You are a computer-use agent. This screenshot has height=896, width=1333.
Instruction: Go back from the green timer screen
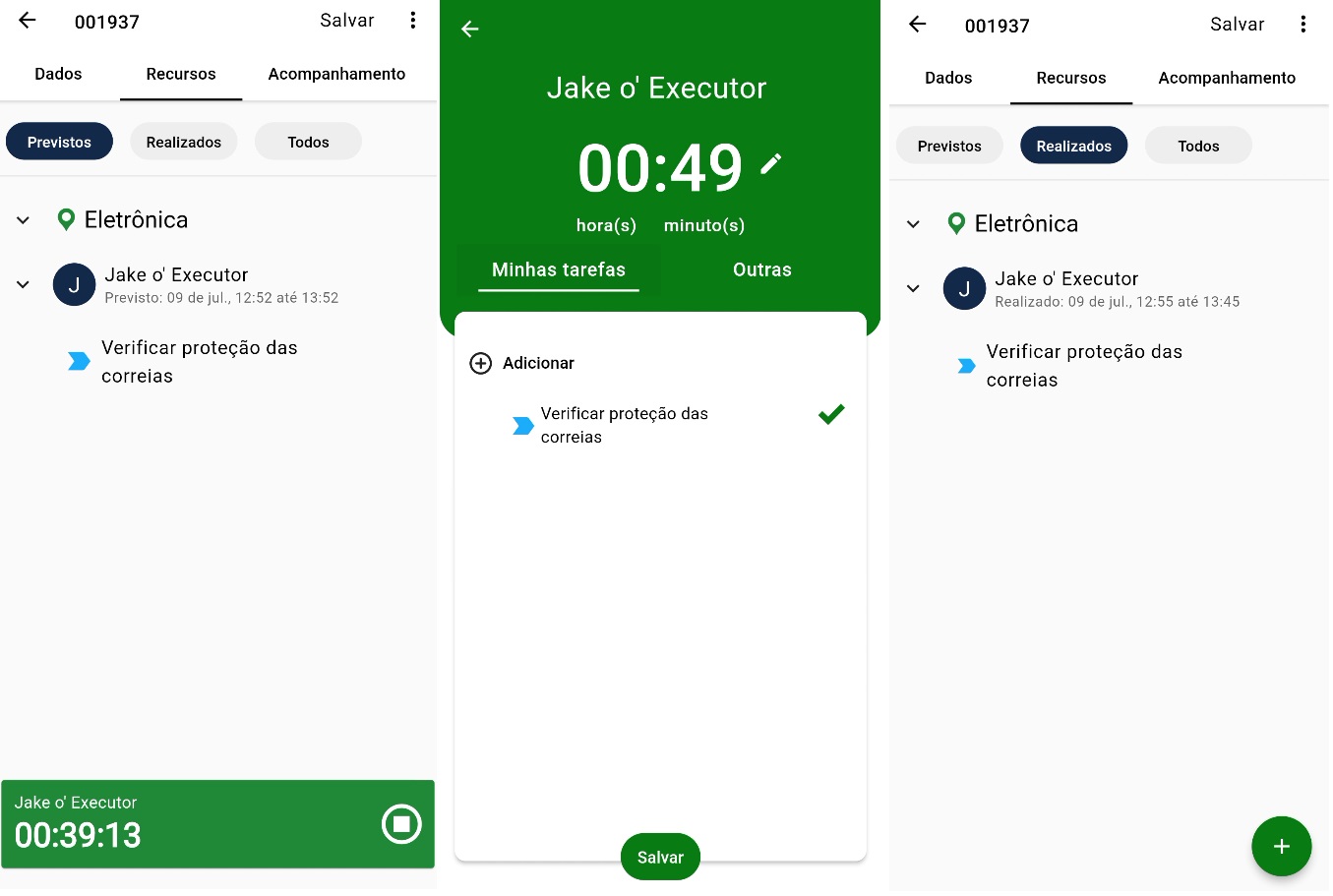point(470,30)
